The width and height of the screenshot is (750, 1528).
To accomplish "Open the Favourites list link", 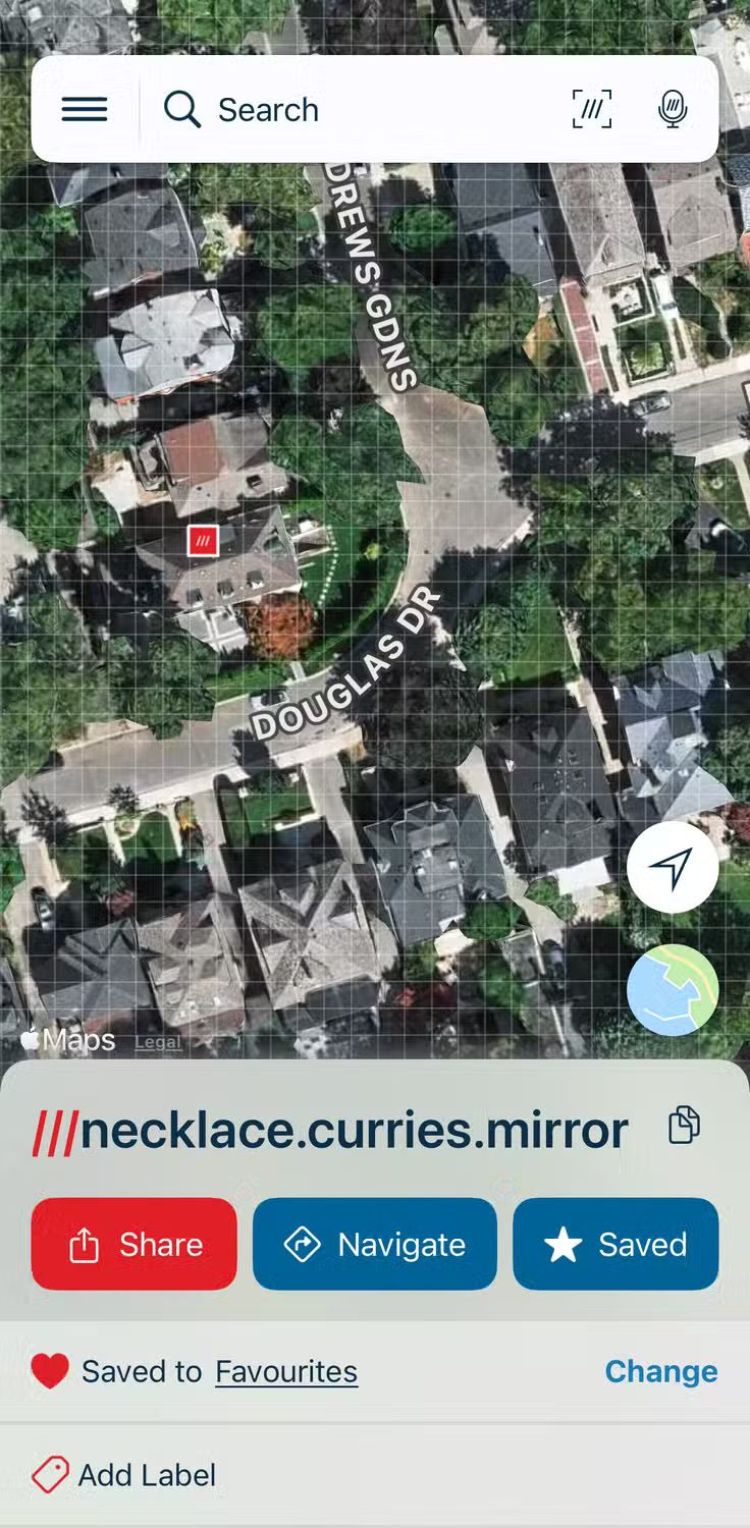I will coord(286,1371).
